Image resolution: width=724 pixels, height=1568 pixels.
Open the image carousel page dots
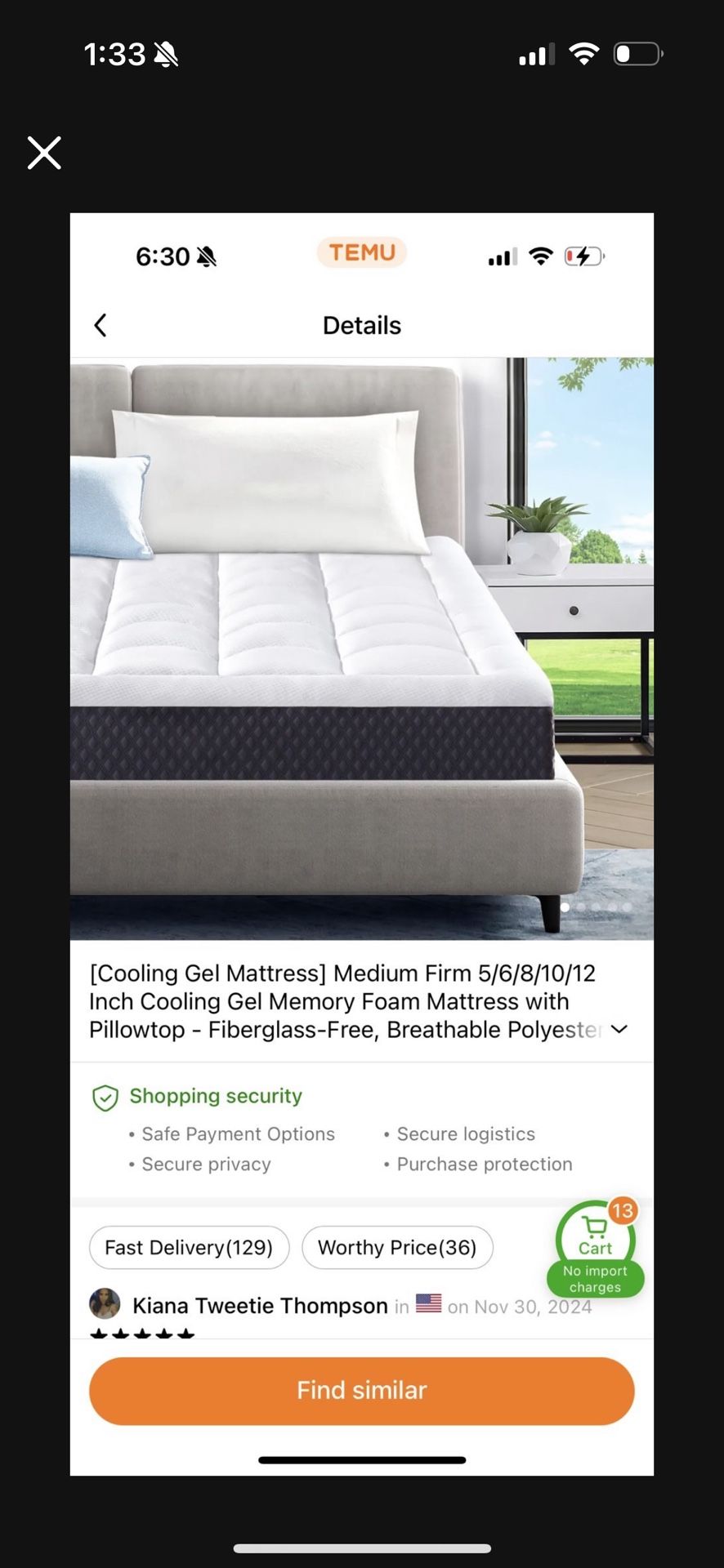click(x=597, y=906)
